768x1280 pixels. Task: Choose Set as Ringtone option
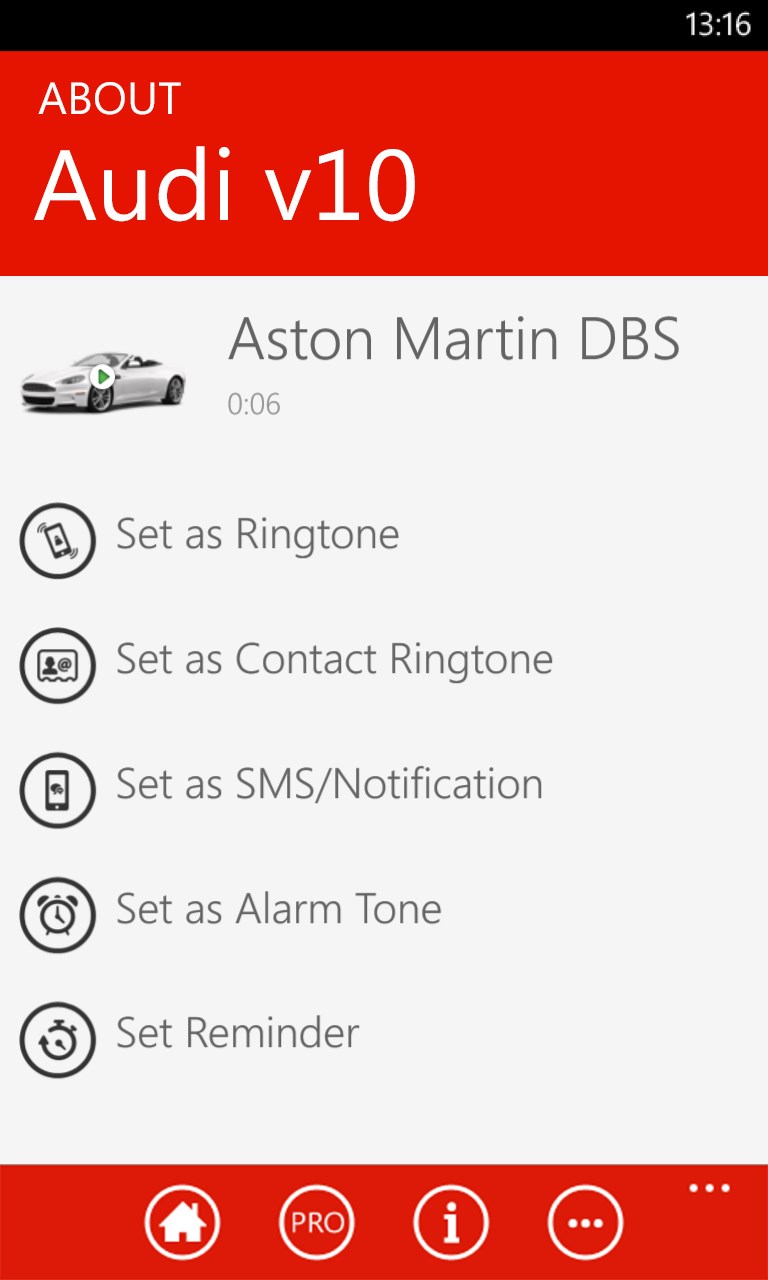pos(257,534)
